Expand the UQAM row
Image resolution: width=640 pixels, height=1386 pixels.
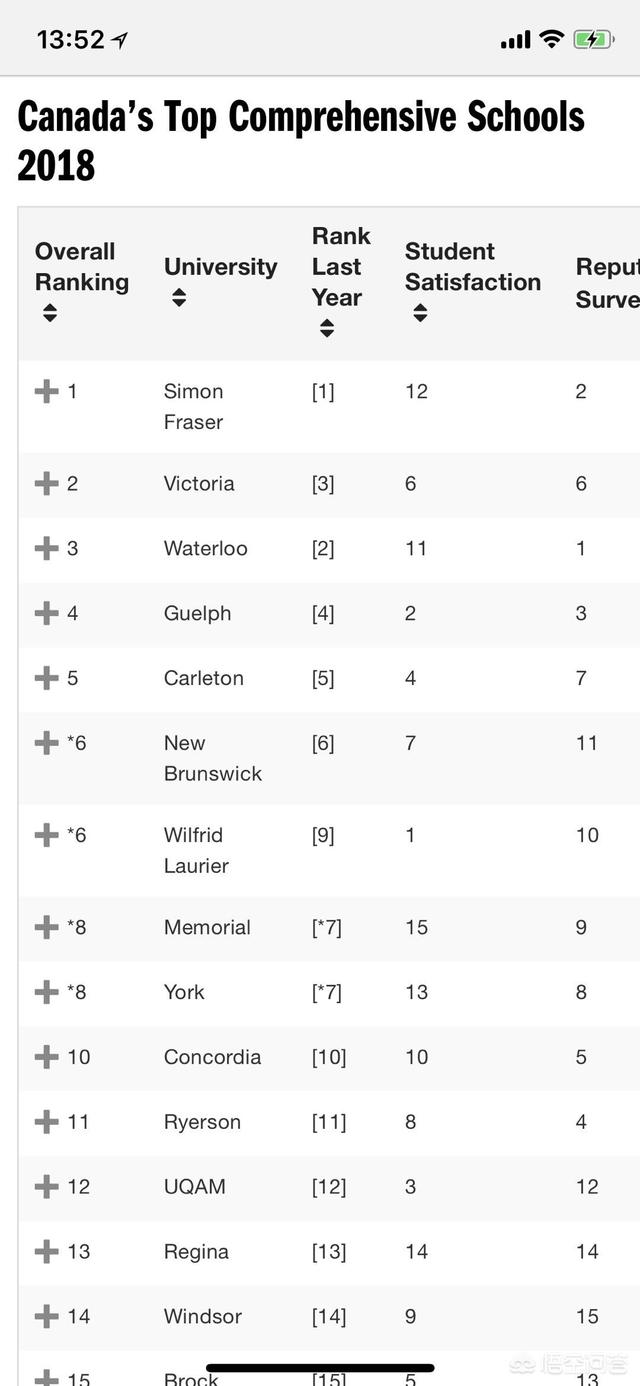coord(47,1187)
